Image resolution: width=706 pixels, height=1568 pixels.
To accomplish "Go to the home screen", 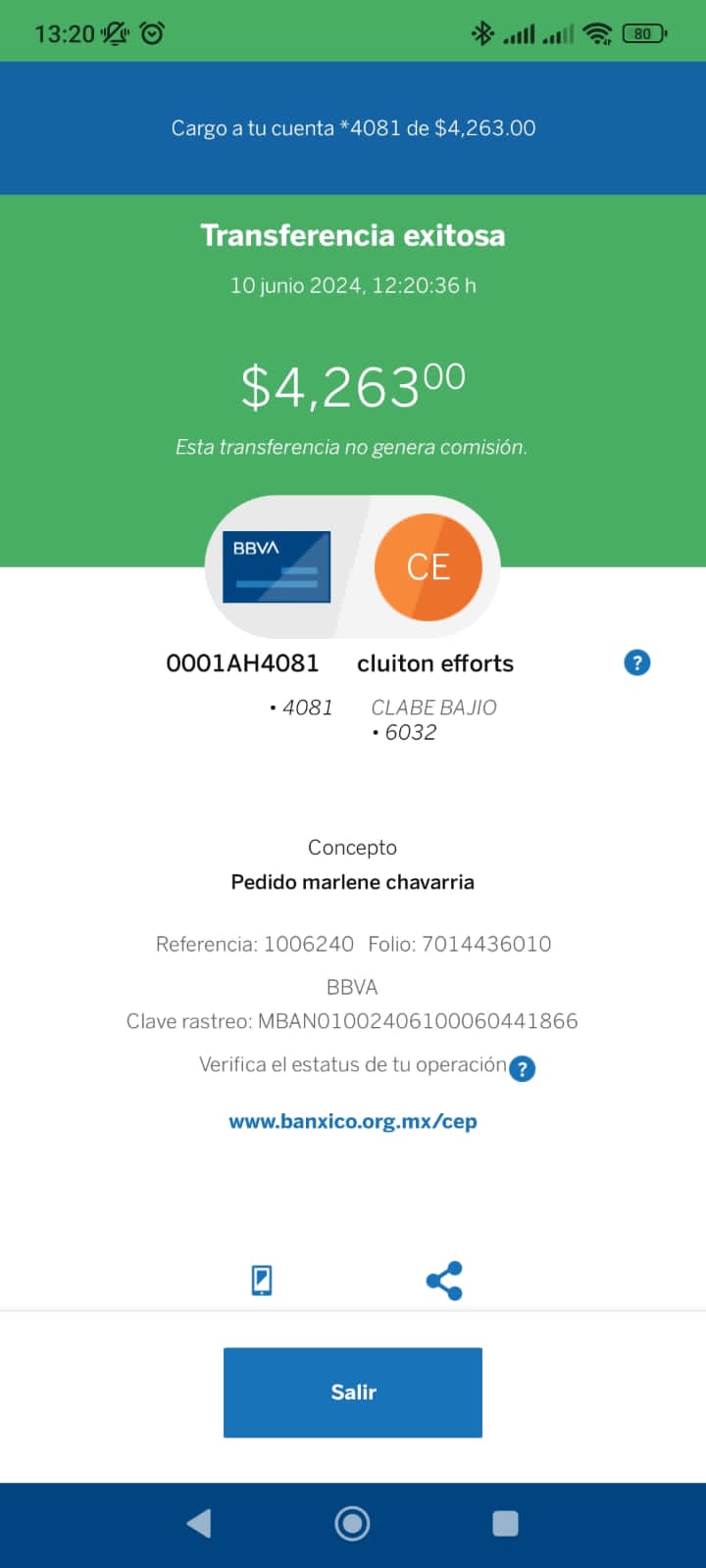I will 352,1523.
